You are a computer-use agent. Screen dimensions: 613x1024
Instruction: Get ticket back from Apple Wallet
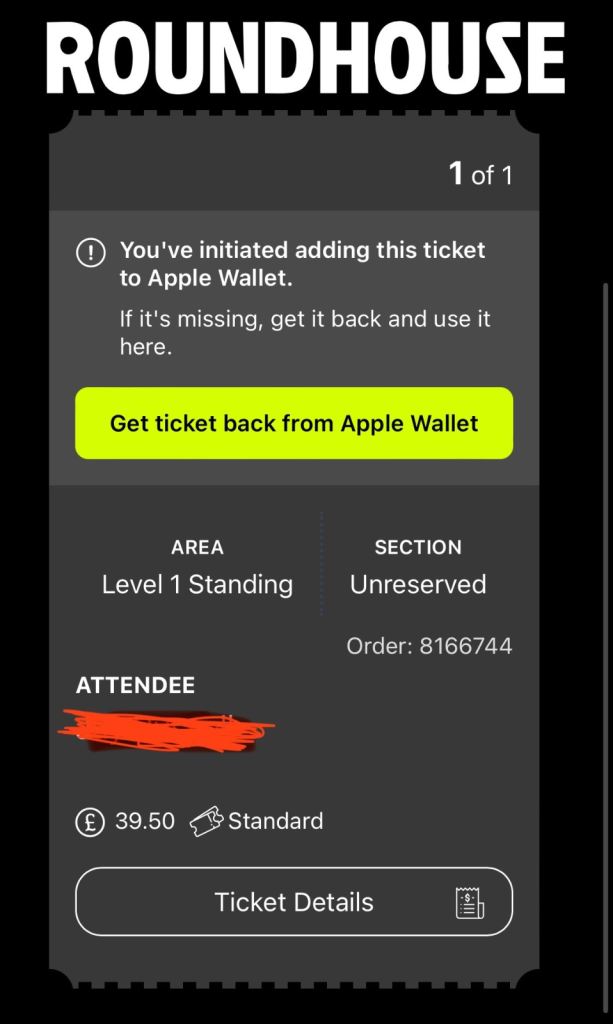pos(294,423)
